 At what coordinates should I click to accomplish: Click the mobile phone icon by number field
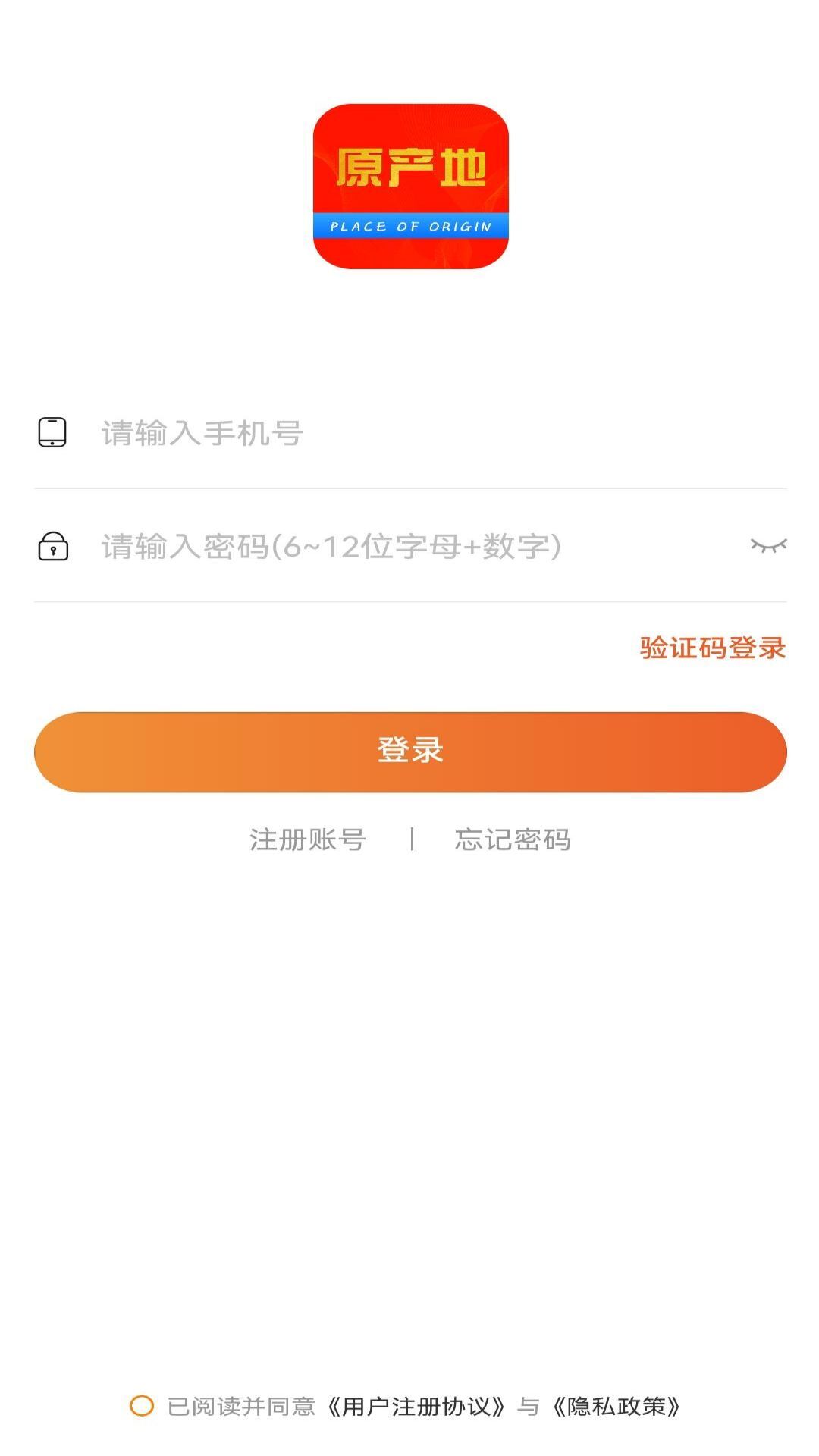(x=51, y=432)
